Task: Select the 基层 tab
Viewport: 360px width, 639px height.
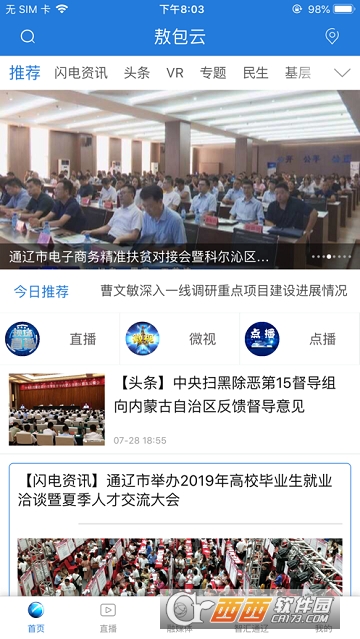Action: click(x=298, y=73)
